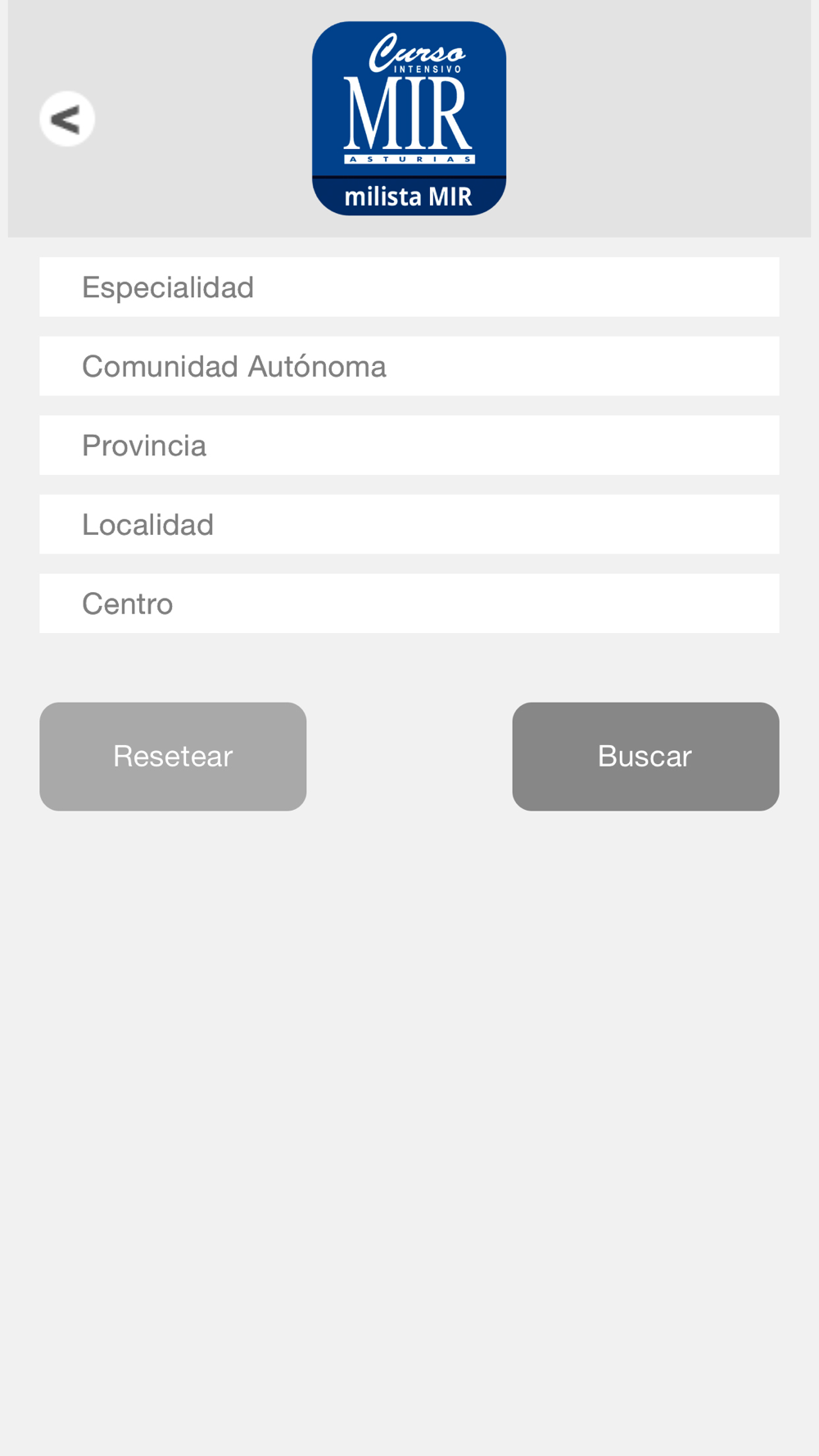The image size is (819, 1456).
Task: Pick a Localidad from the field
Action: tap(409, 524)
